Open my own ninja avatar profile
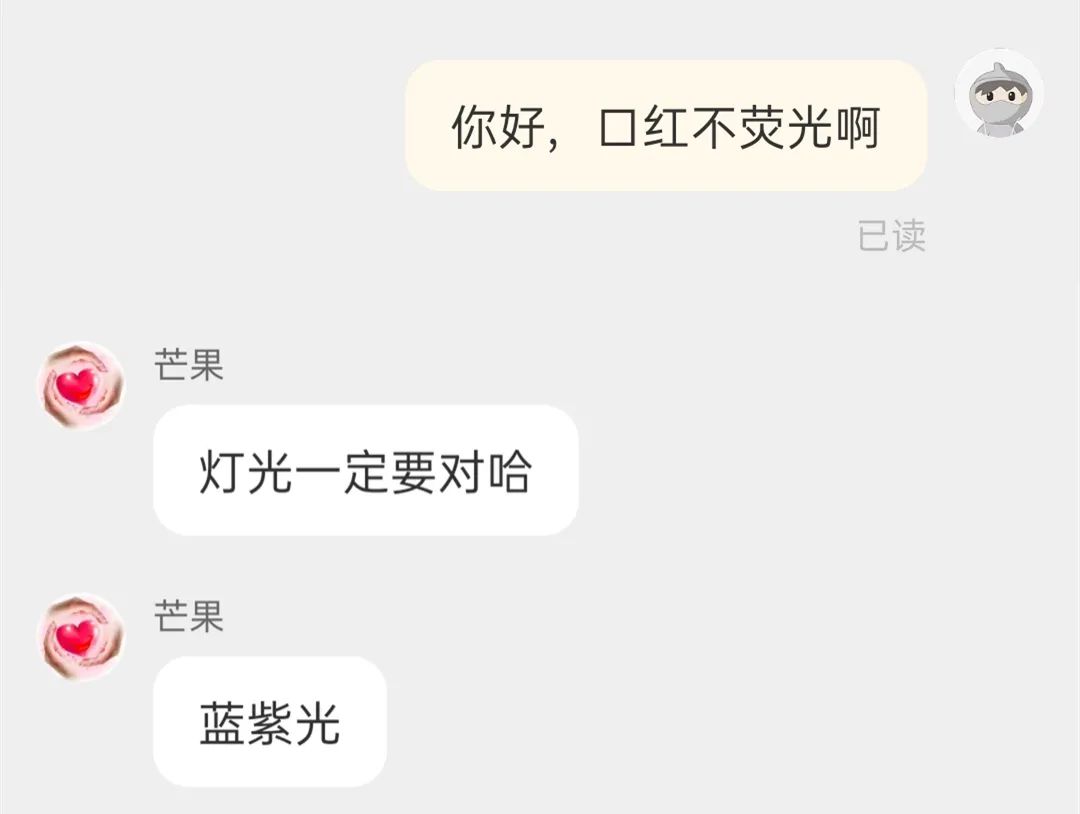The width and height of the screenshot is (1080, 814). pos(998,93)
